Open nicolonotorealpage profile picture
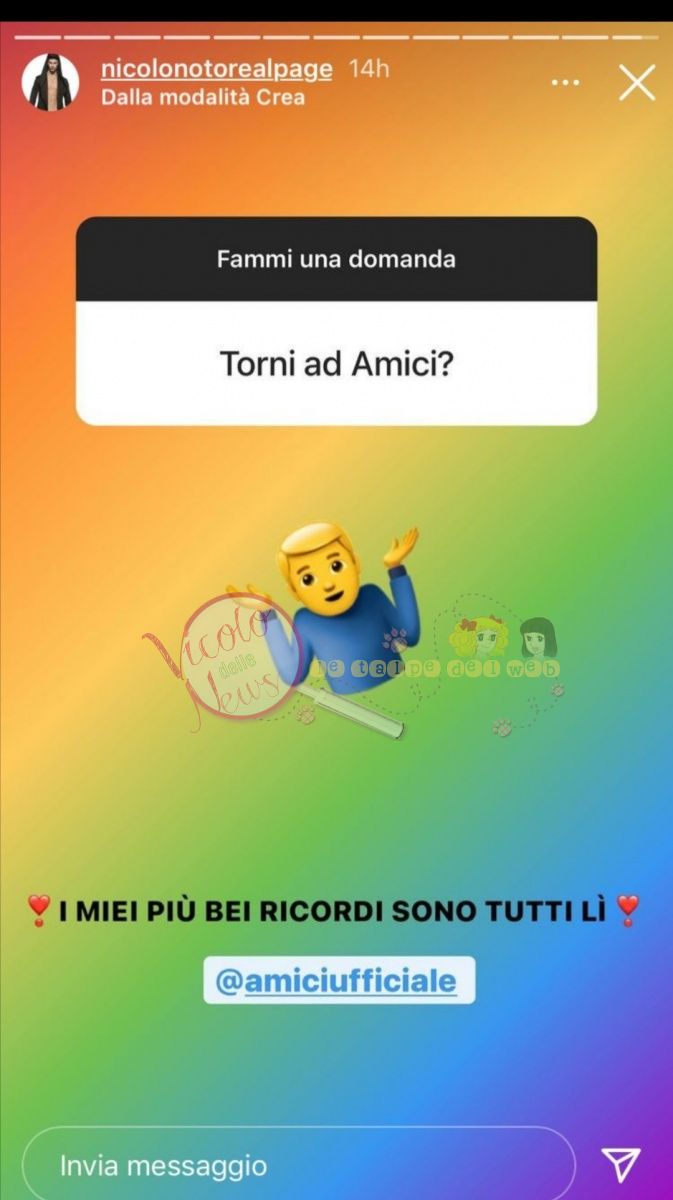This screenshot has height=1200, width=673. (50, 82)
